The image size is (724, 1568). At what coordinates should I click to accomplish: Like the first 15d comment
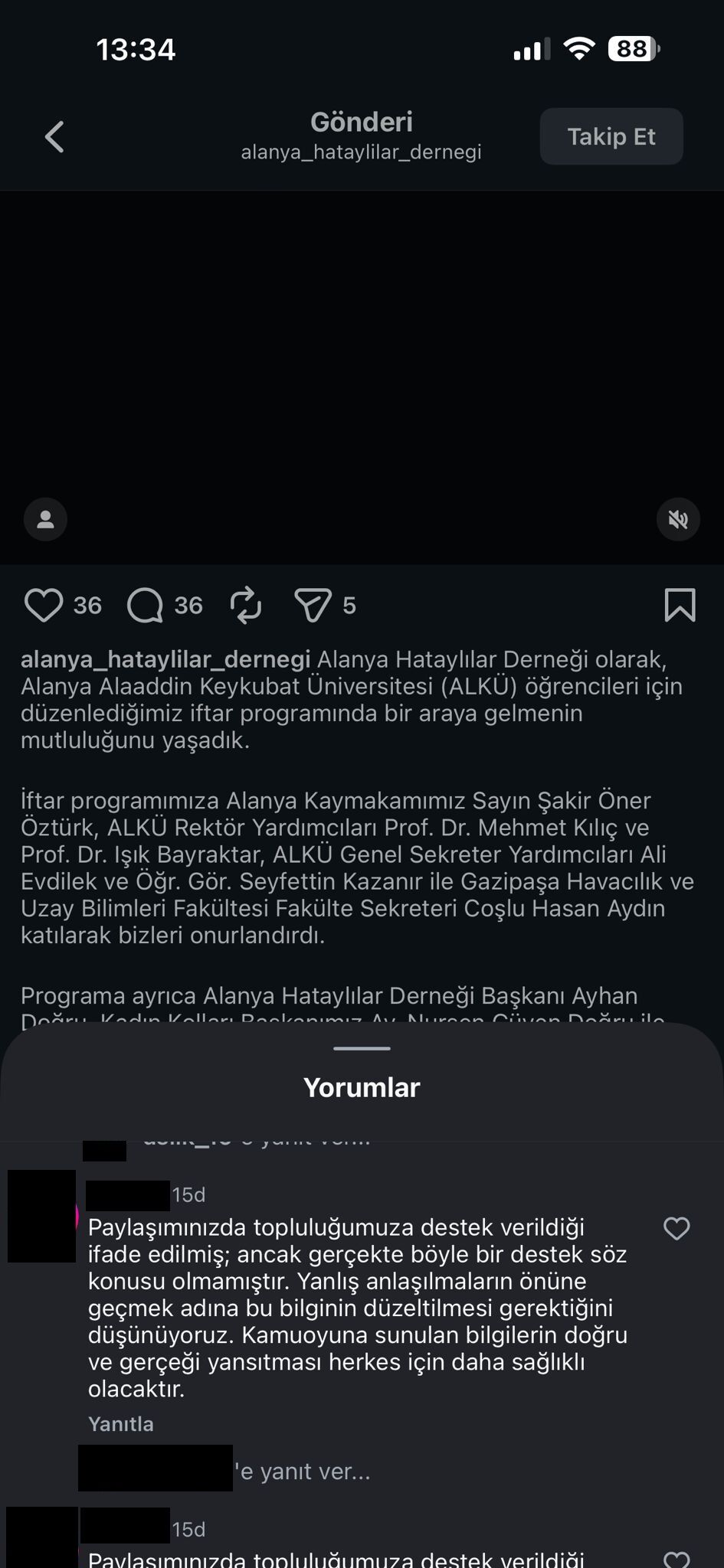pos(676,1229)
